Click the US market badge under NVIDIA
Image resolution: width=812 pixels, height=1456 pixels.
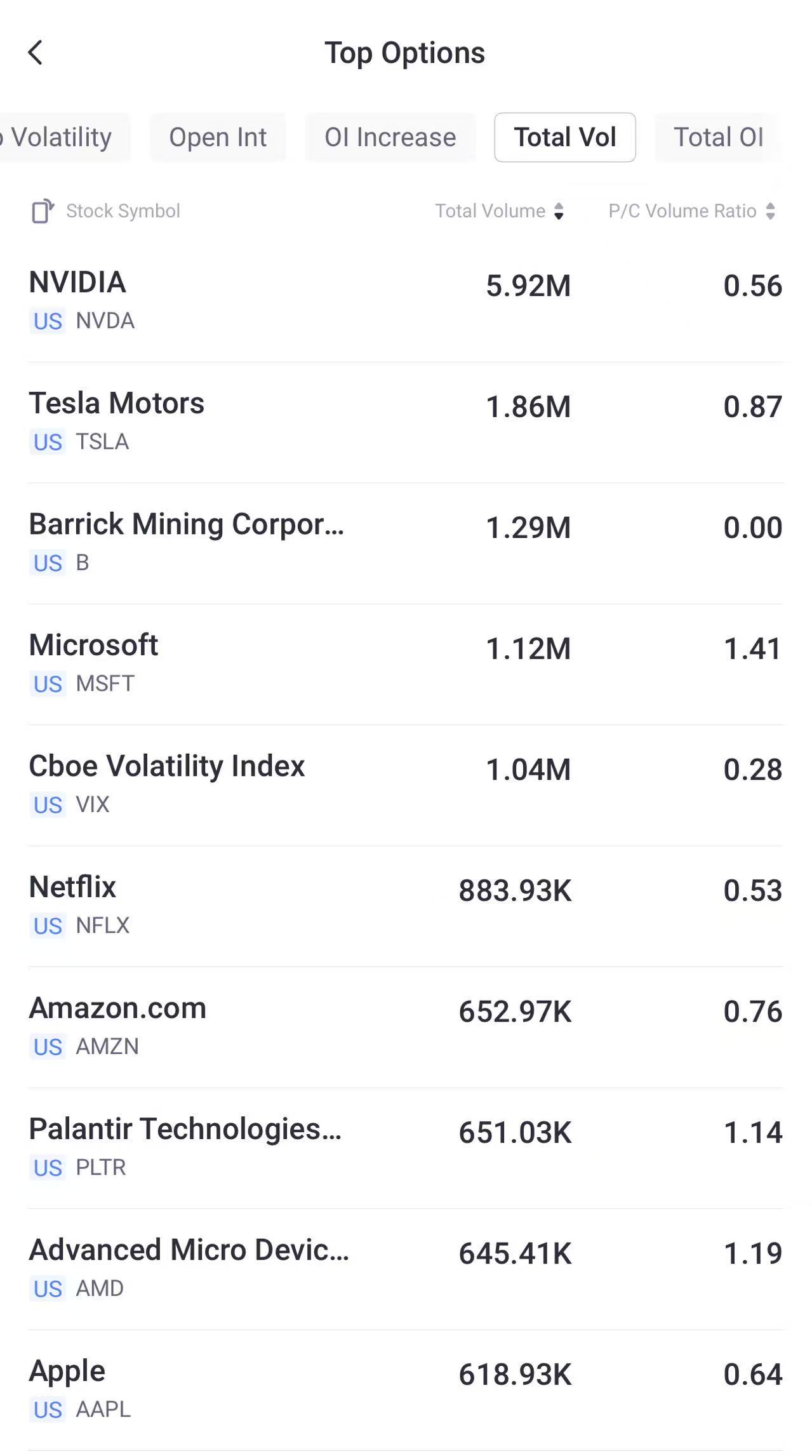[x=48, y=322]
